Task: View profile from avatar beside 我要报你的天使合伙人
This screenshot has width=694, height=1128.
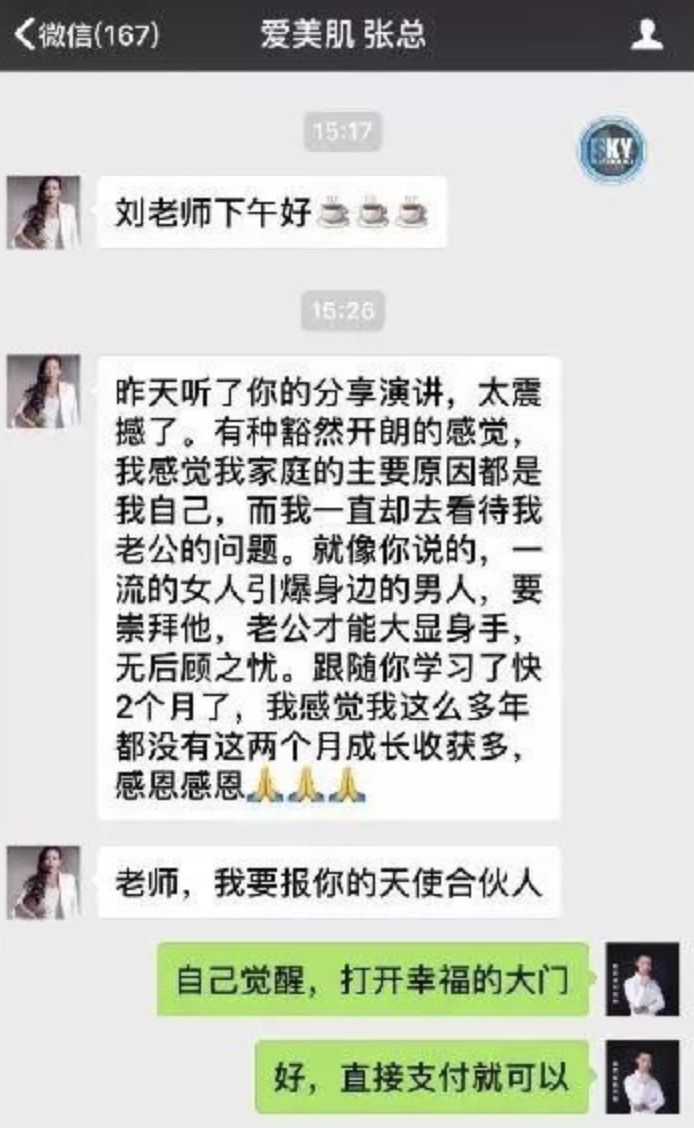Action: pos(44,882)
